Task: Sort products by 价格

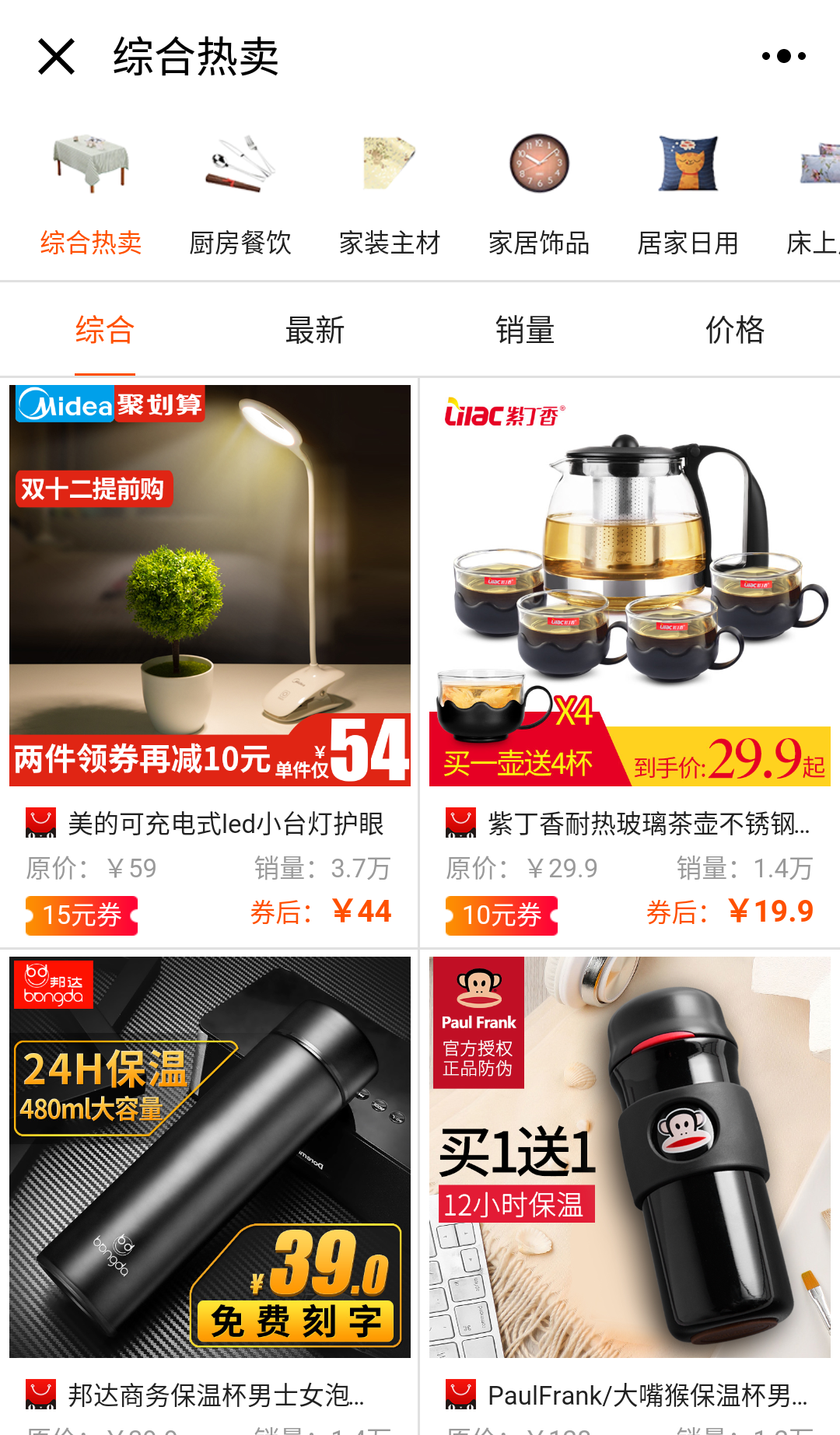Action: coord(735,330)
